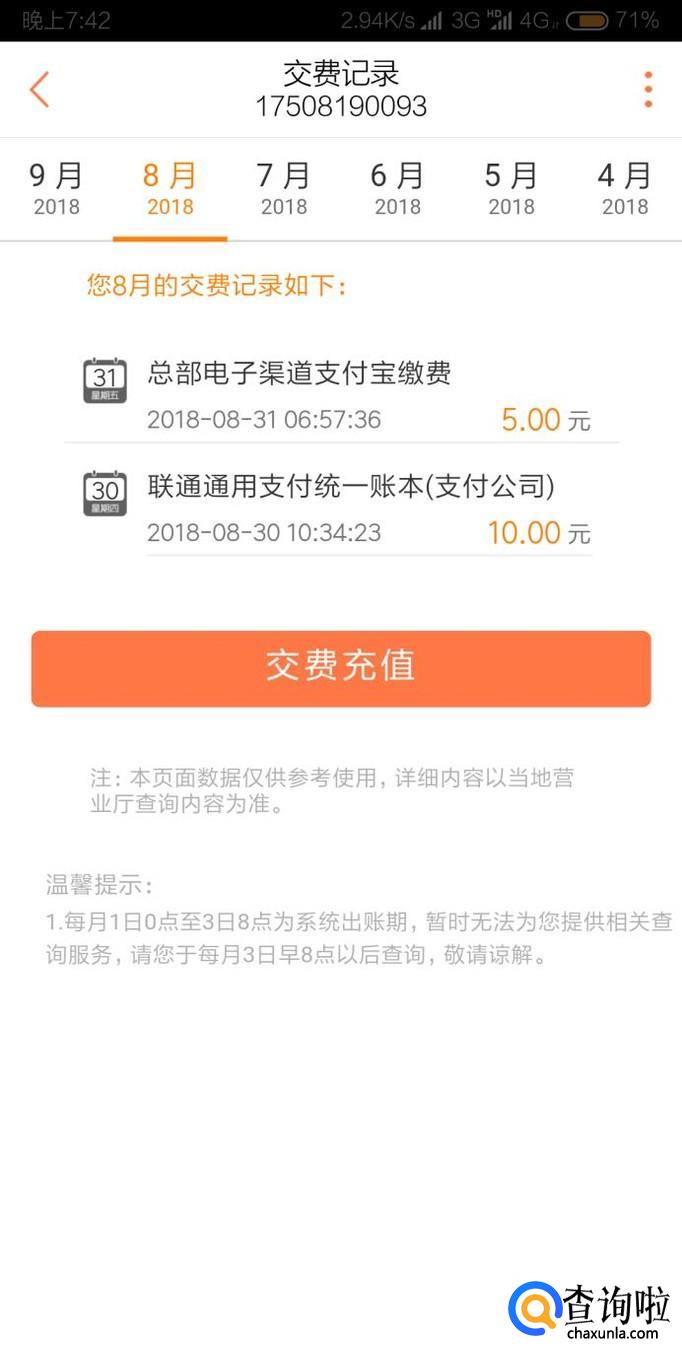Open the three-dot overflow menu
682x1364 pixels.
(648, 90)
